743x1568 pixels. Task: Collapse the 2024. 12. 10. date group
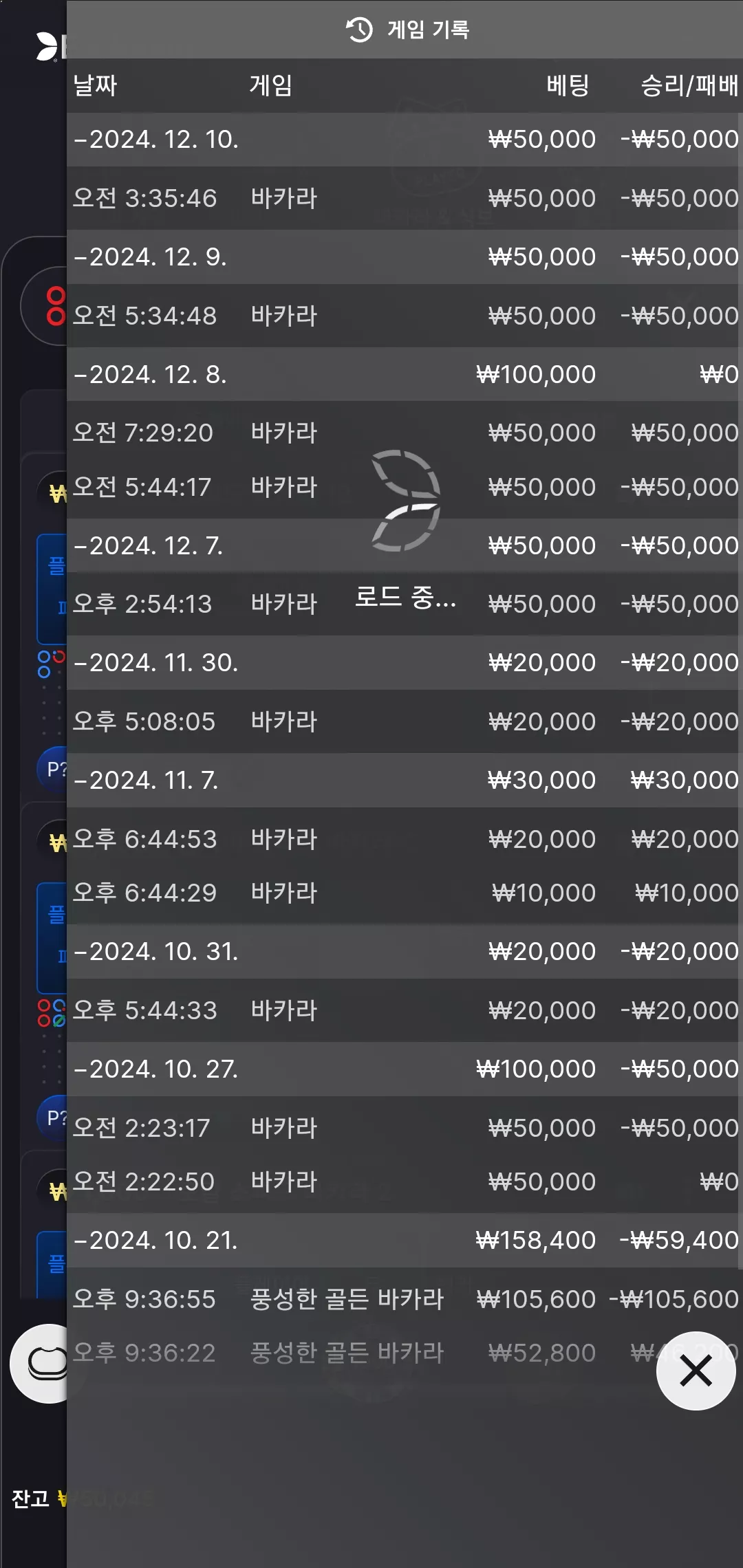pos(405,140)
